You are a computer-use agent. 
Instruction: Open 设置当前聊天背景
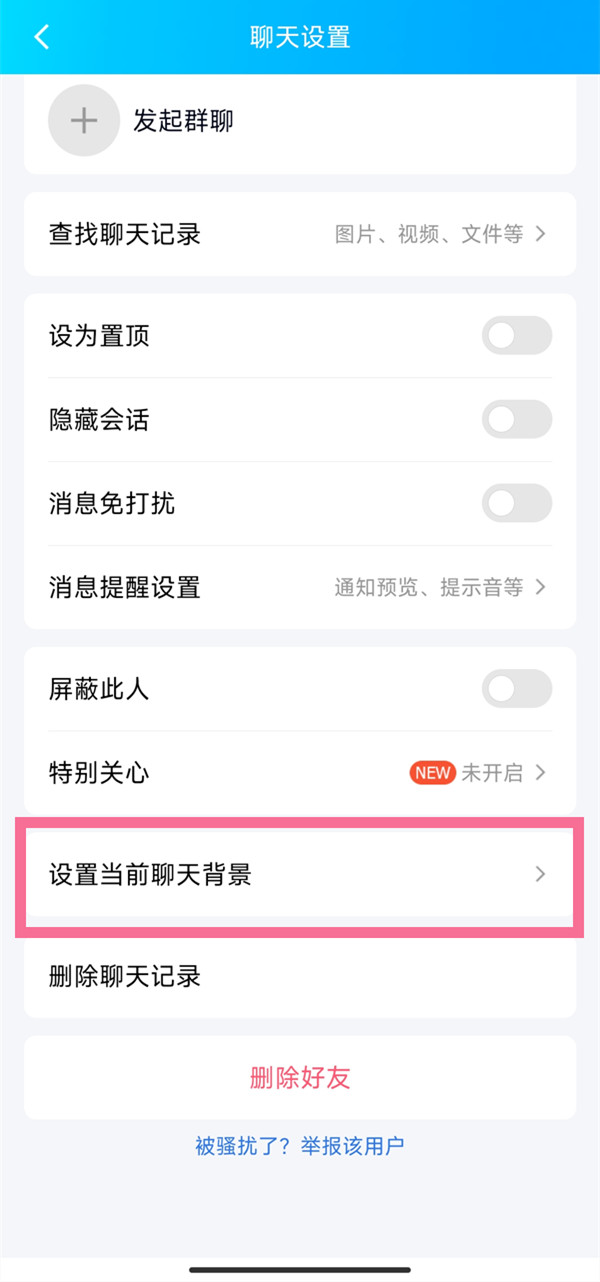pos(300,875)
